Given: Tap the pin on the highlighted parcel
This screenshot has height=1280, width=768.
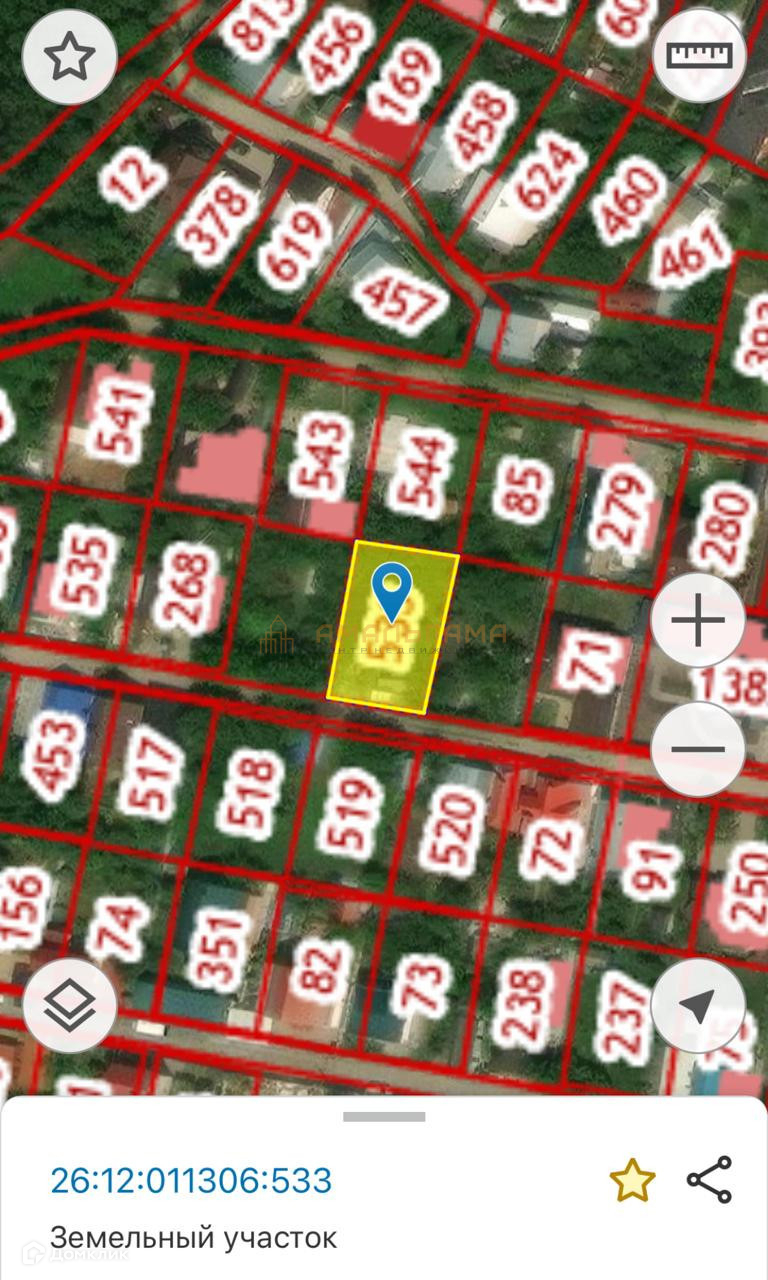Looking at the screenshot, I should (x=393, y=590).
